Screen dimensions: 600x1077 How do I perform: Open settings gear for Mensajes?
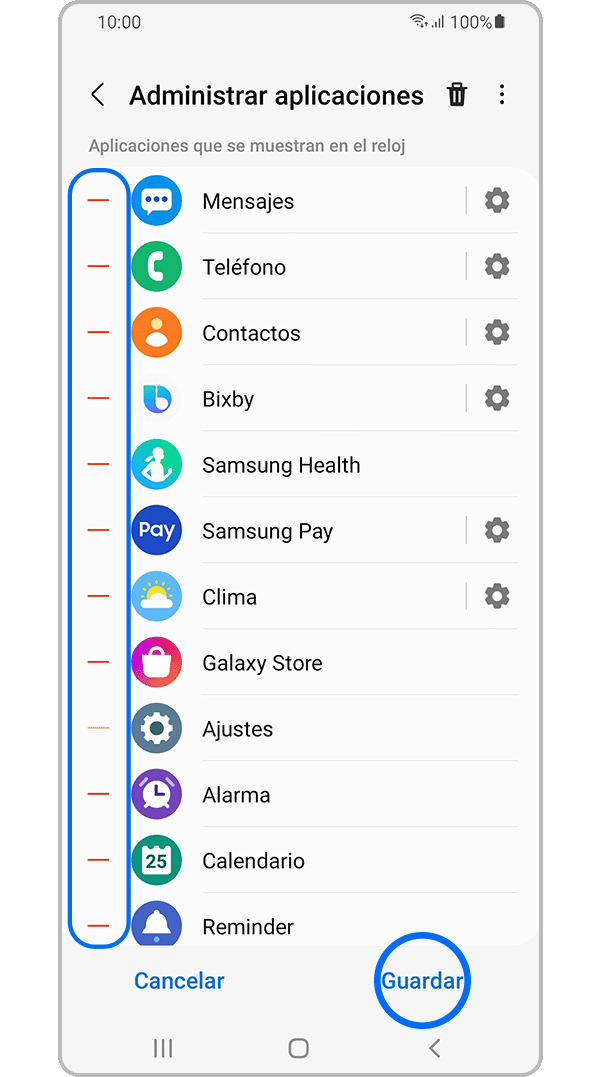point(497,201)
